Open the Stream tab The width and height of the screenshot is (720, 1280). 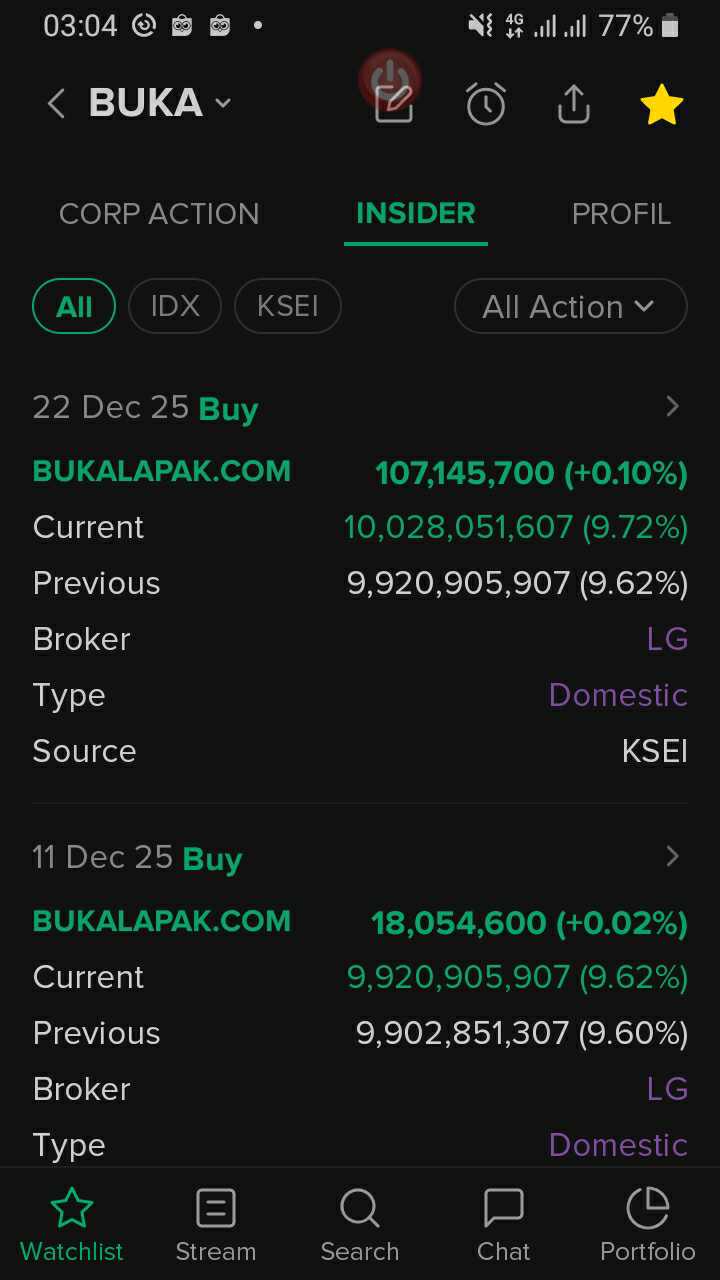click(216, 1225)
